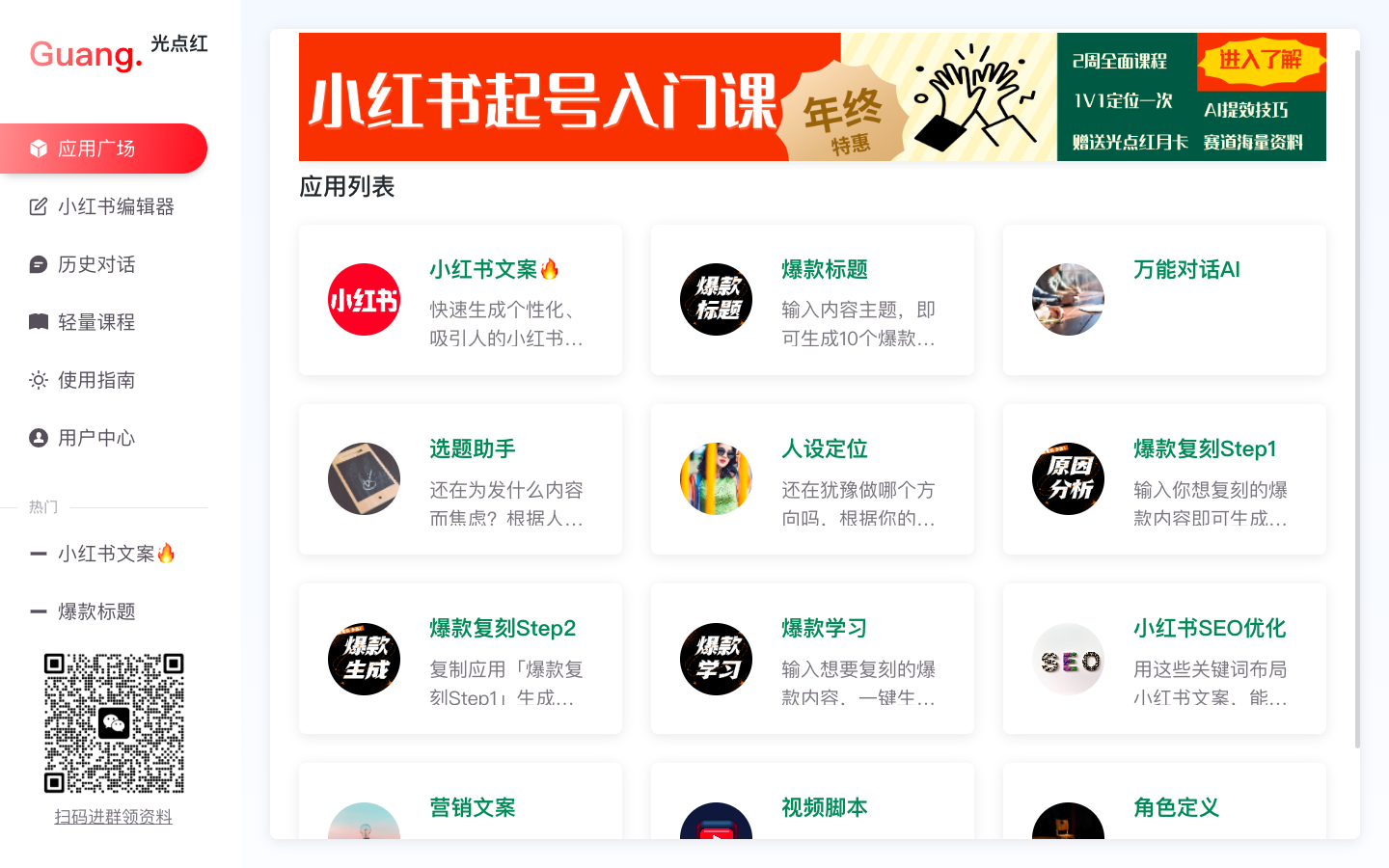Launch 万能对话AI
Image resolution: width=1389 pixels, height=868 pixels.
[x=1164, y=300]
